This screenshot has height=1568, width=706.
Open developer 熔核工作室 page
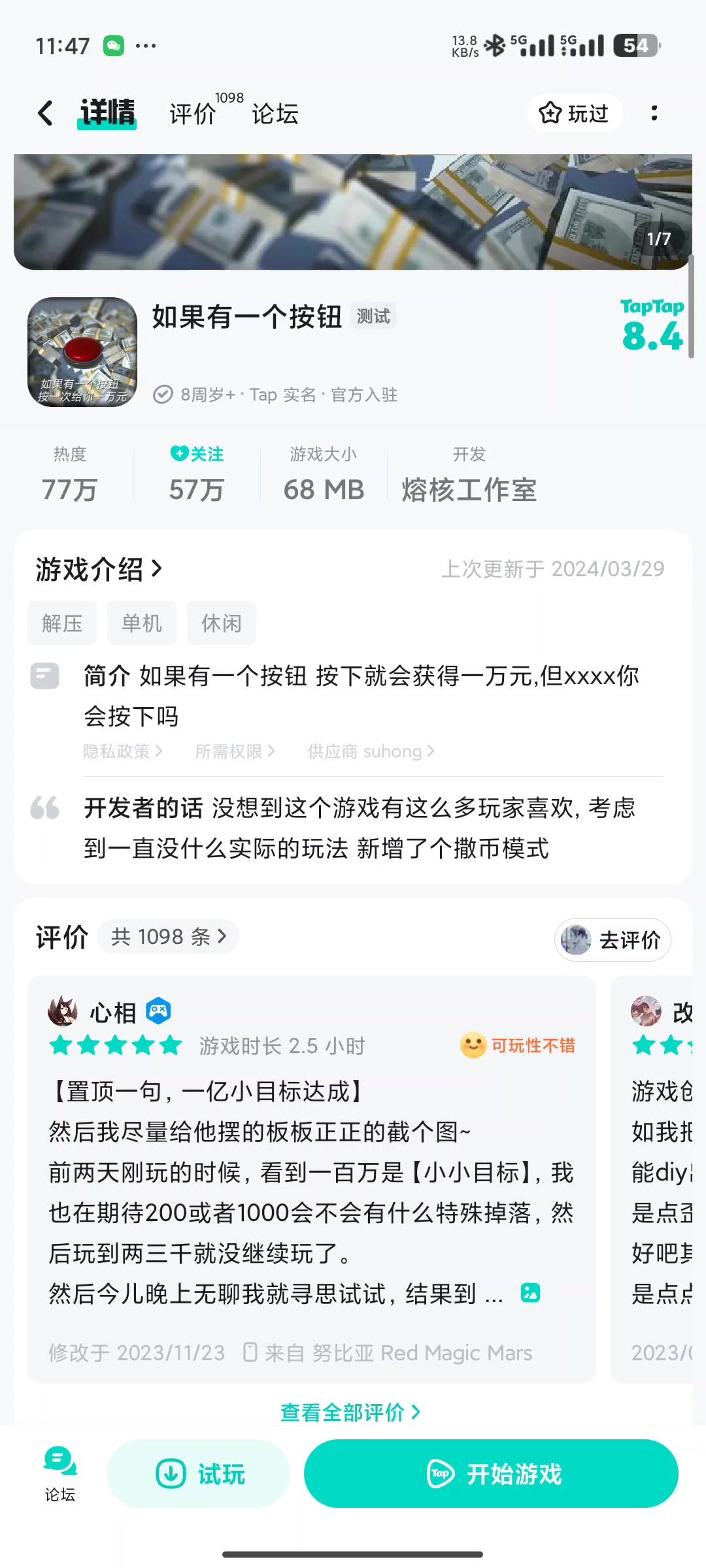tap(469, 489)
